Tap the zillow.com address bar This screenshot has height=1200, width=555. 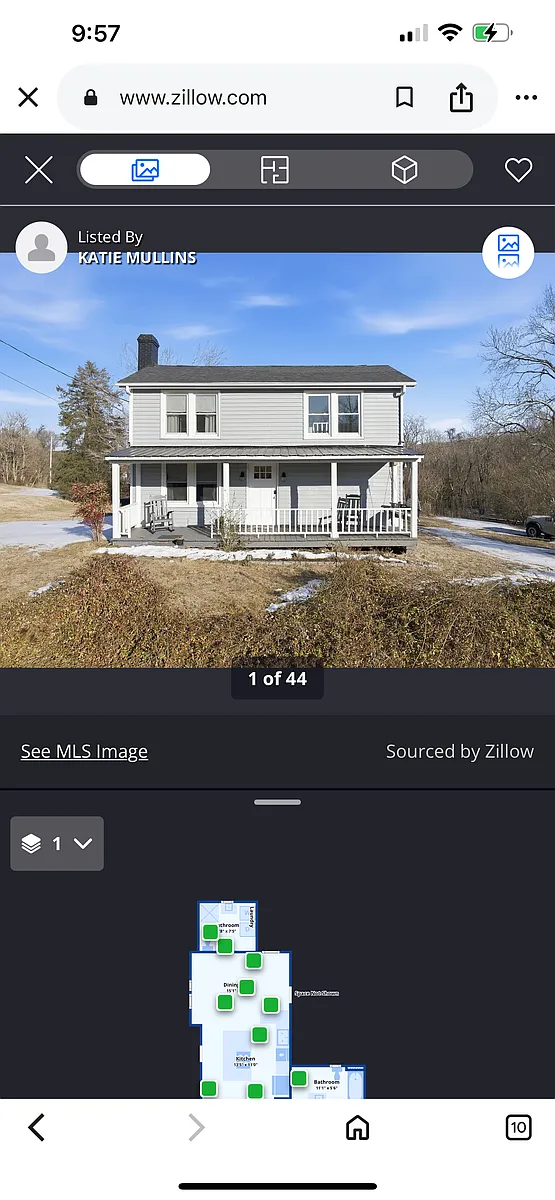(193, 98)
